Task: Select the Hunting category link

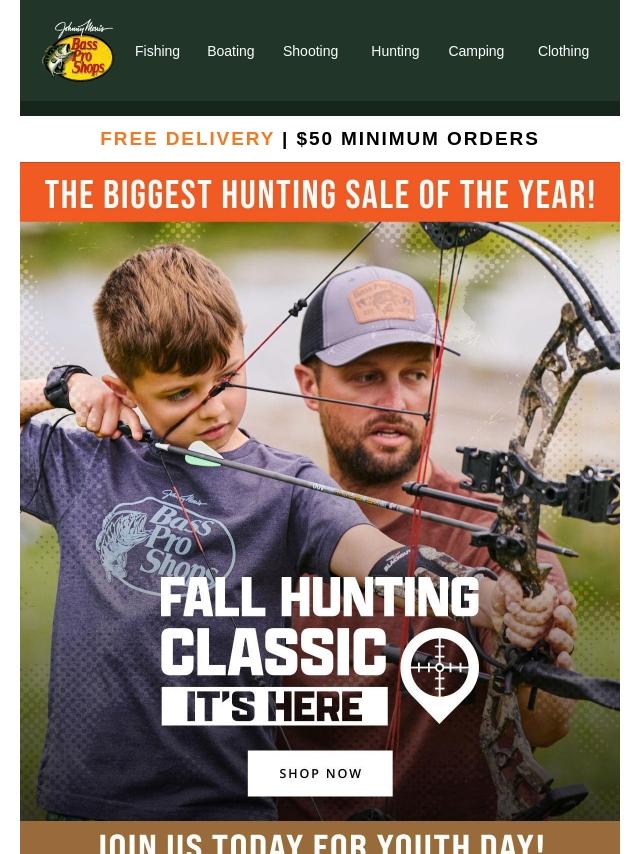Action: pos(395,51)
